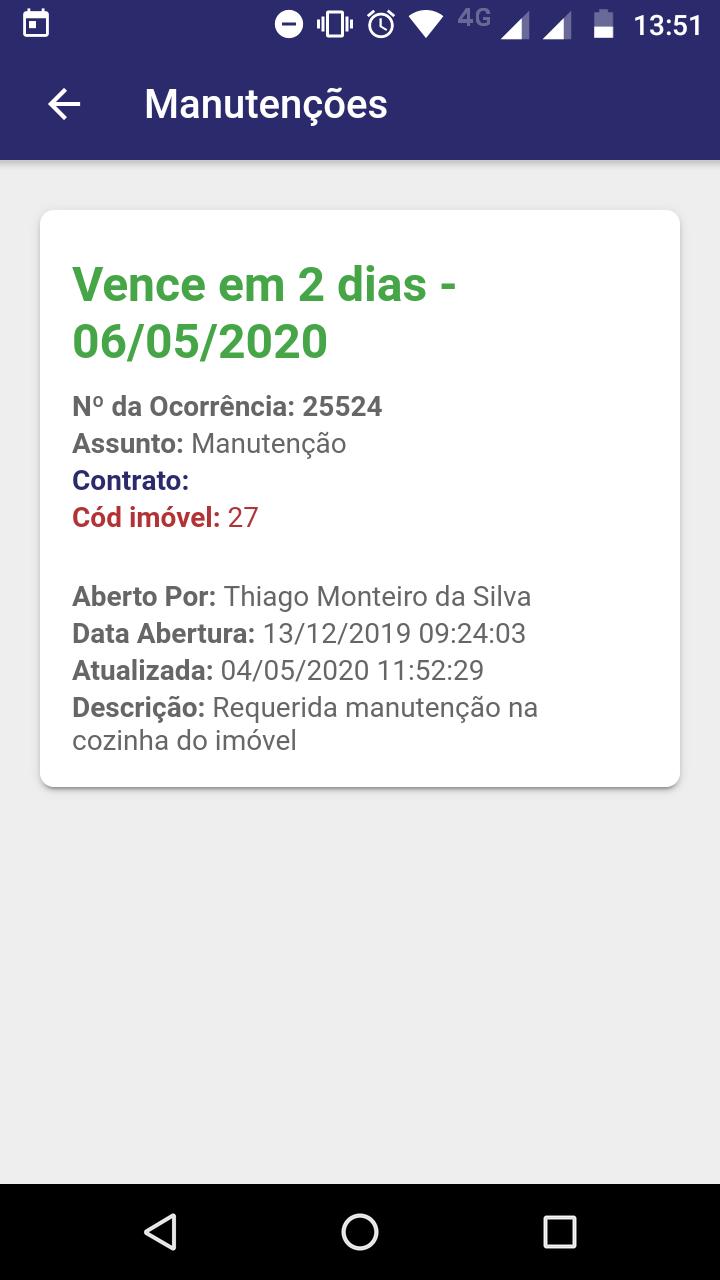Open the maintenance card for occurrence 25524
The width and height of the screenshot is (720, 1280).
360,498
